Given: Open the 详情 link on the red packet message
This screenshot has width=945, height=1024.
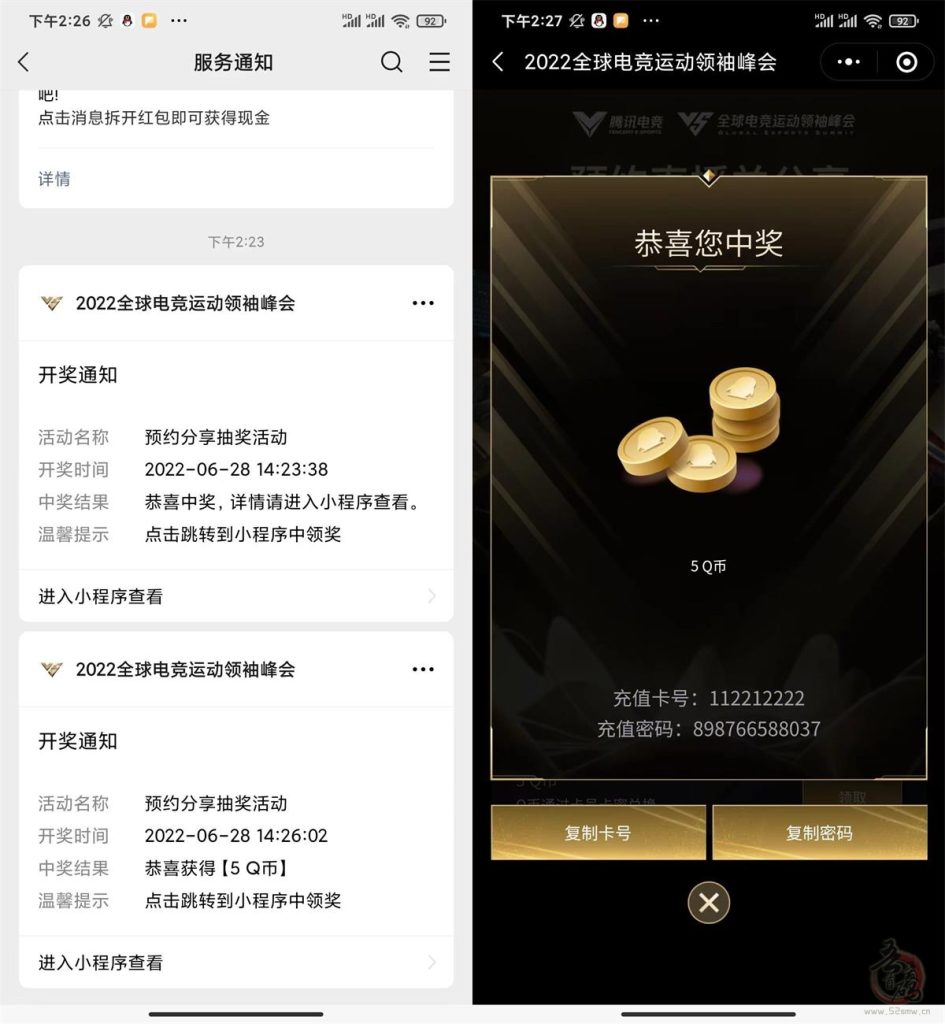Looking at the screenshot, I should [54, 179].
